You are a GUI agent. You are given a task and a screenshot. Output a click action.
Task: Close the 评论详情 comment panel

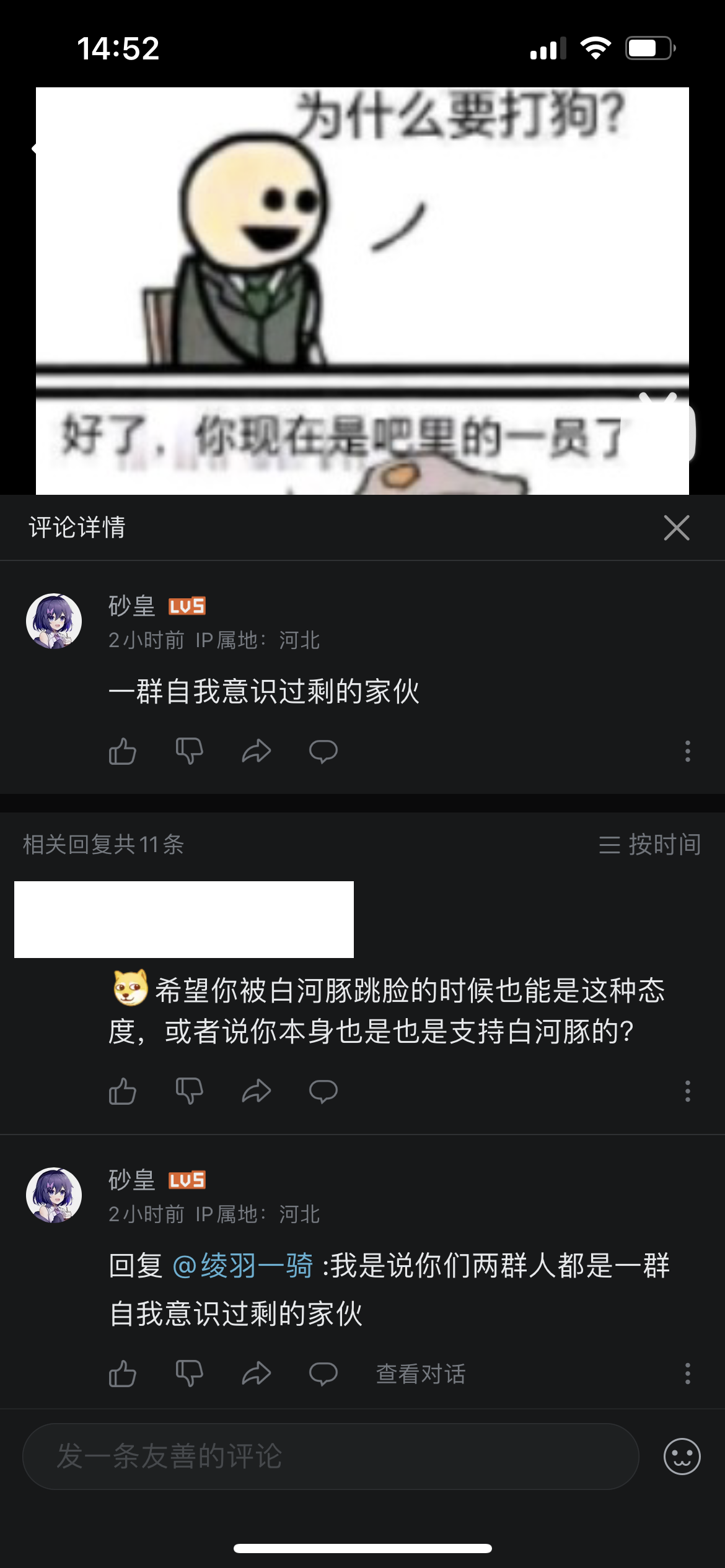point(676,528)
